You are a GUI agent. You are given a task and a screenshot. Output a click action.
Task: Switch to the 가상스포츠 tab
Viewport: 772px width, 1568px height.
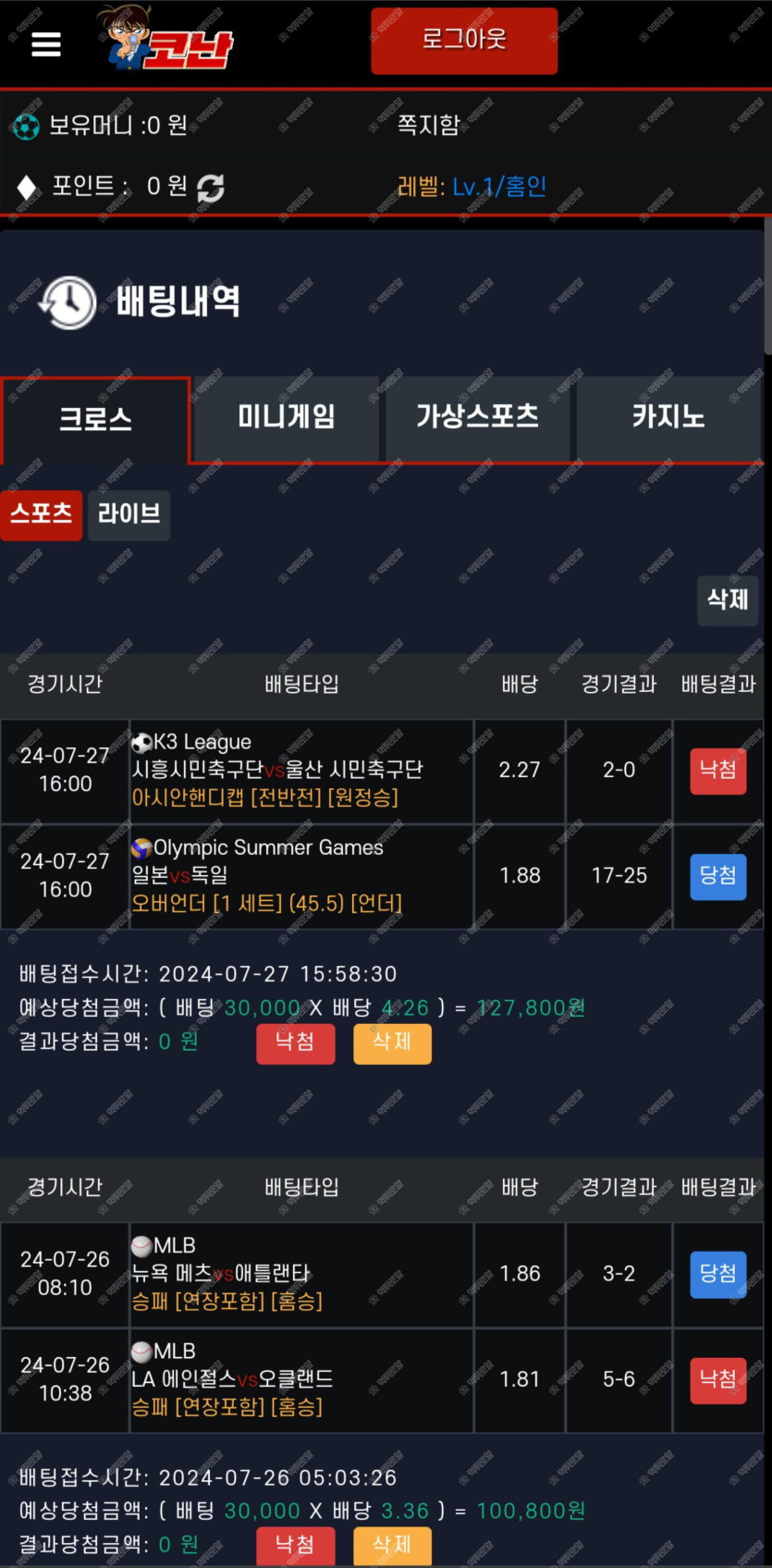477,418
